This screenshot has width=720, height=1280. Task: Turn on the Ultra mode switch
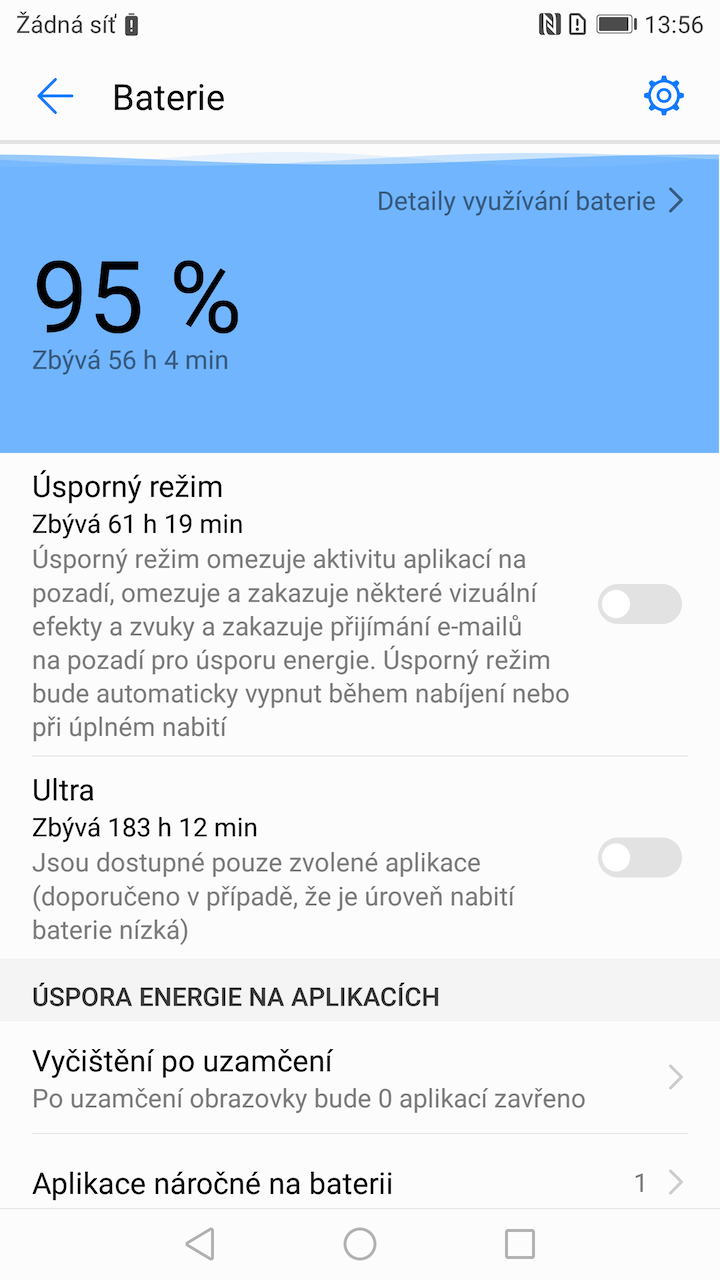(x=639, y=858)
